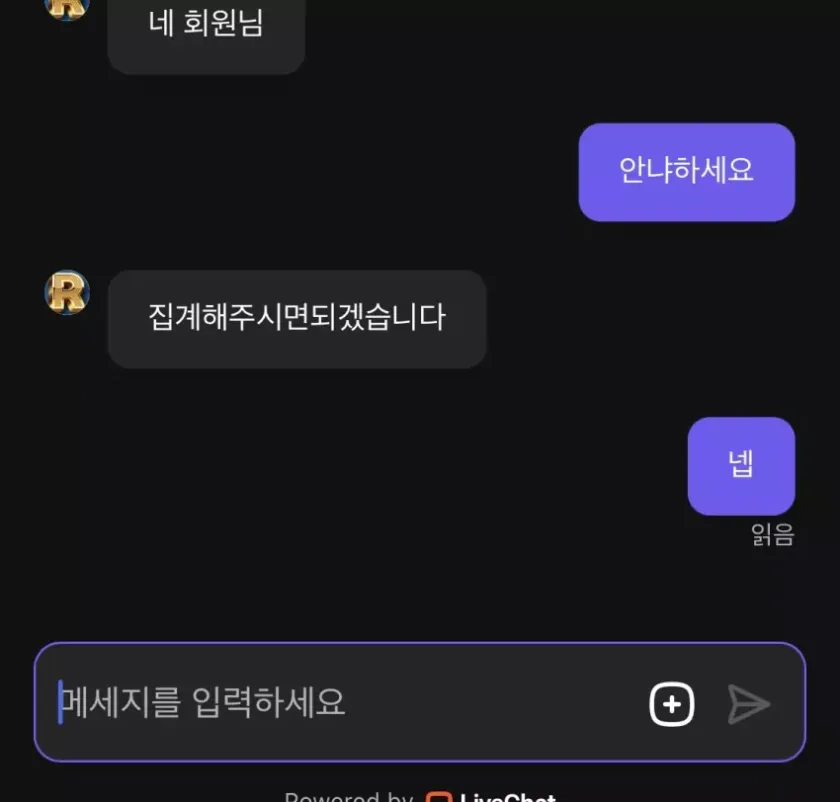
Task: Open the attachment plus icon
Action: (x=672, y=704)
